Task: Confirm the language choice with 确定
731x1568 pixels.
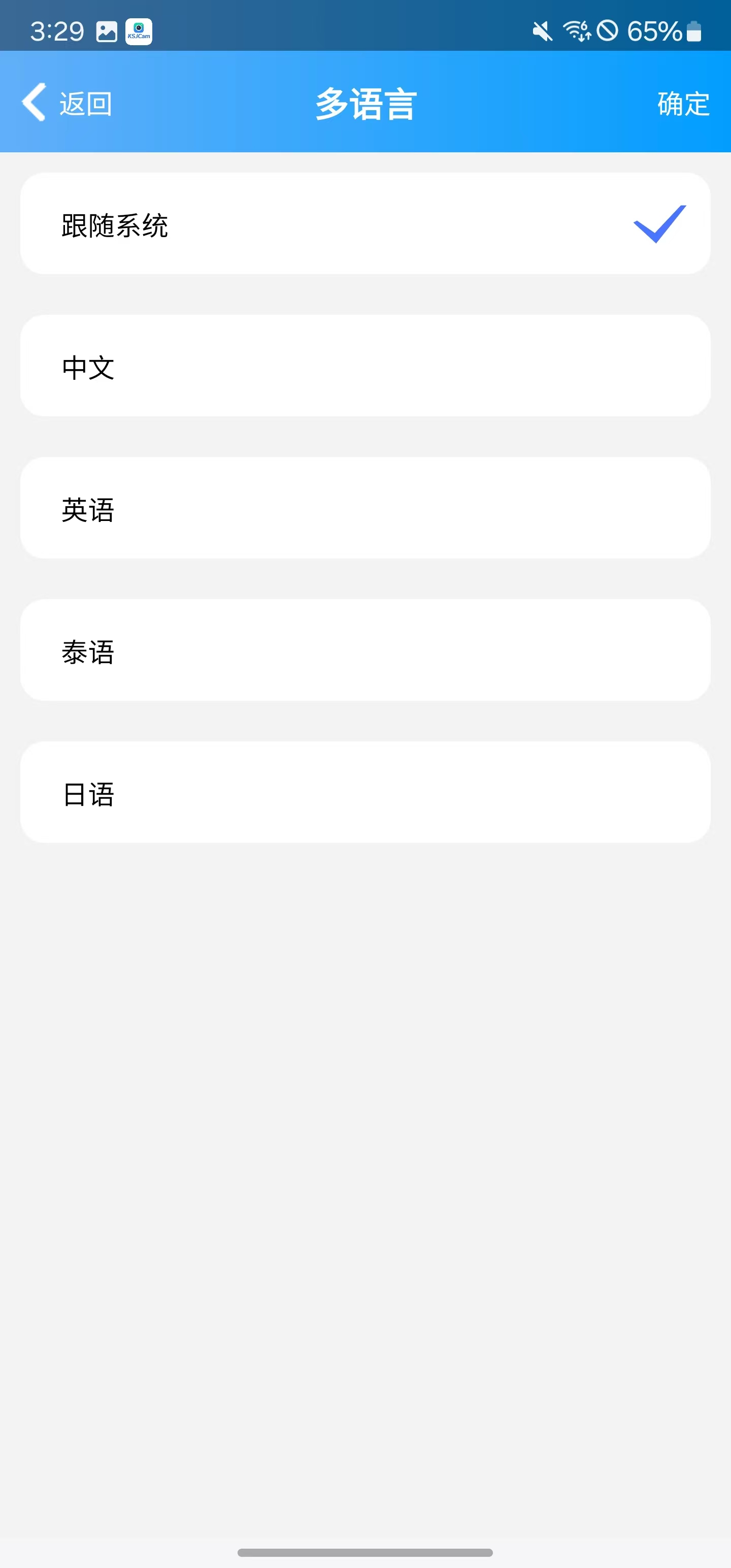Action: click(x=683, y=104)
